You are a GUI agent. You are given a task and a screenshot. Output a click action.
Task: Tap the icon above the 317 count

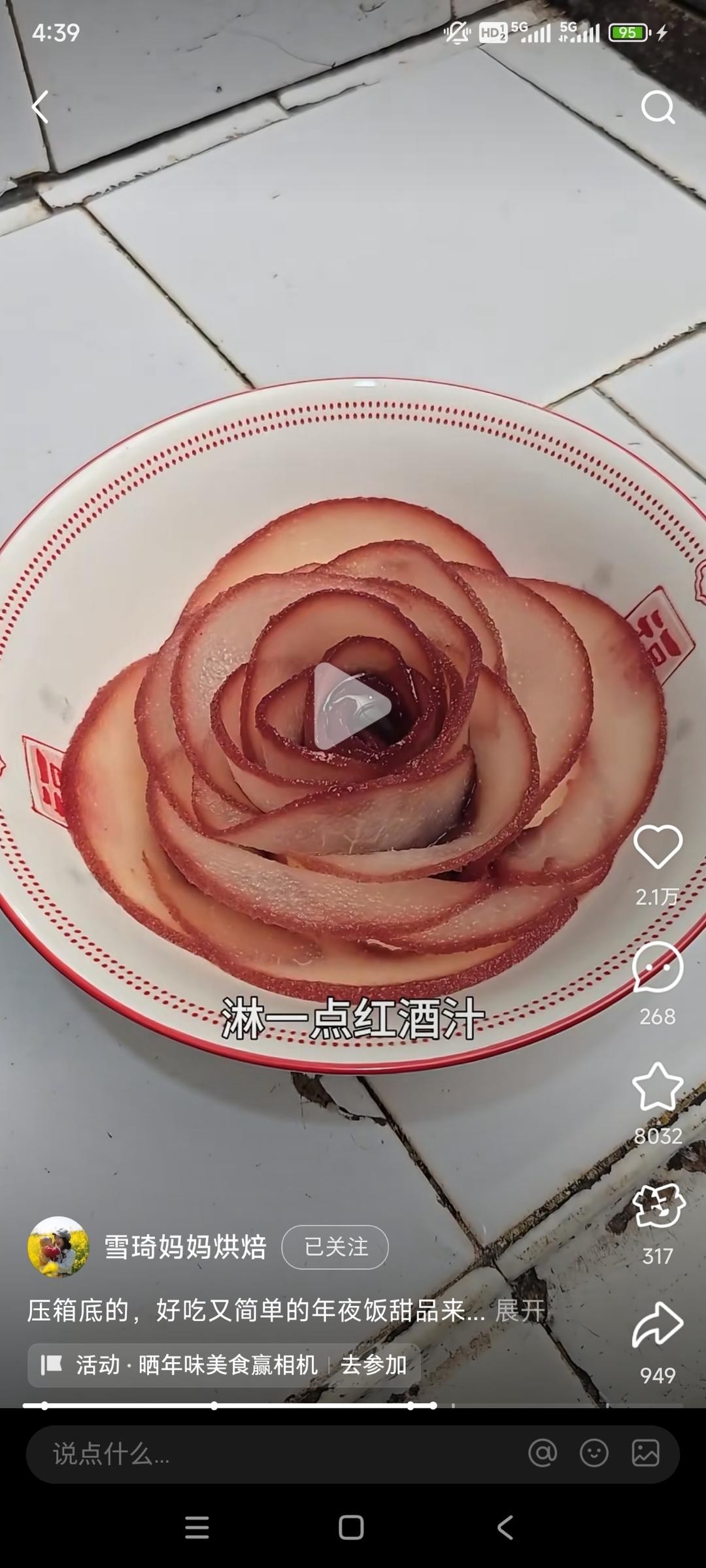click(x=657, y=1205)
